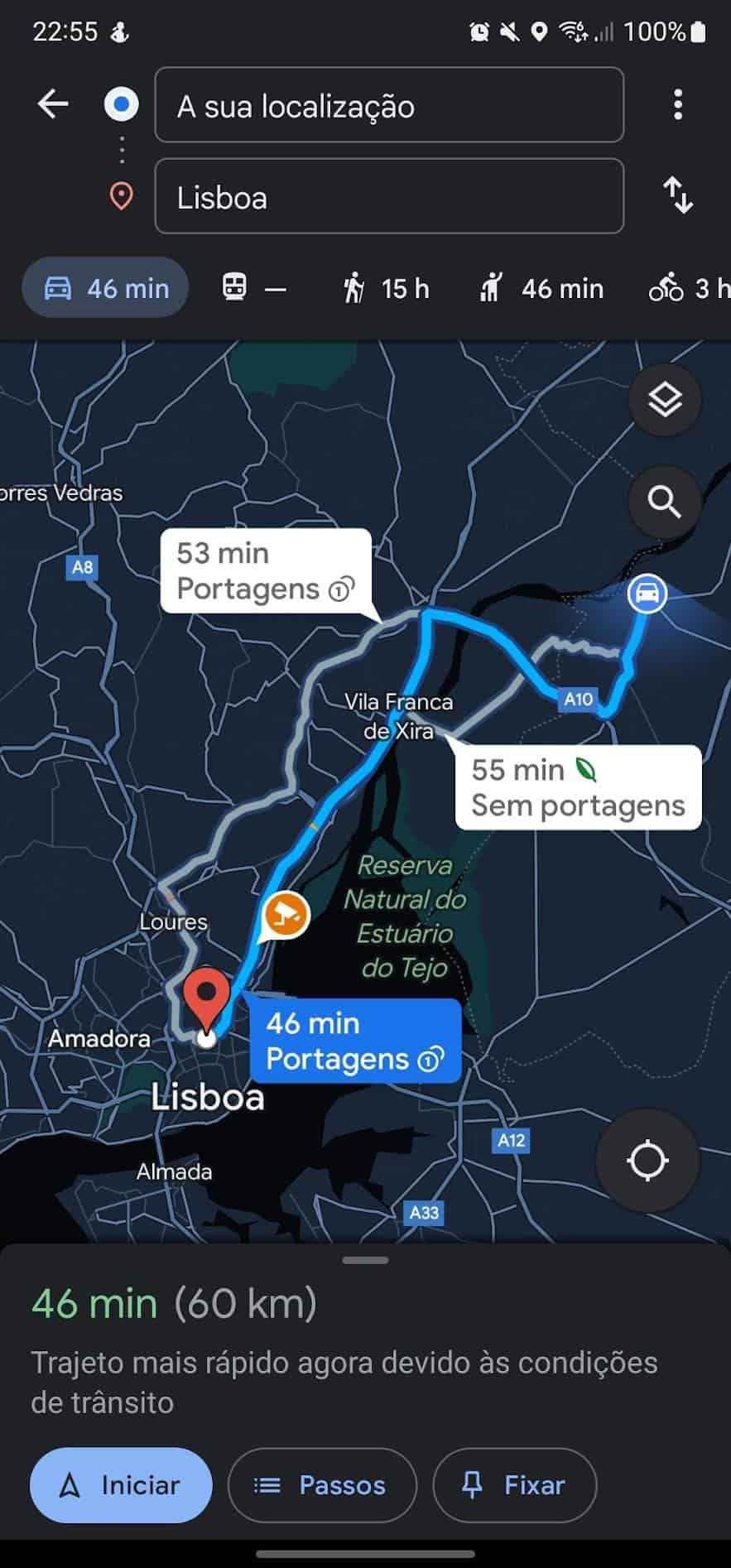Open map layers selector
This screenshot has height=1568, width=731.
coord(665,400)
